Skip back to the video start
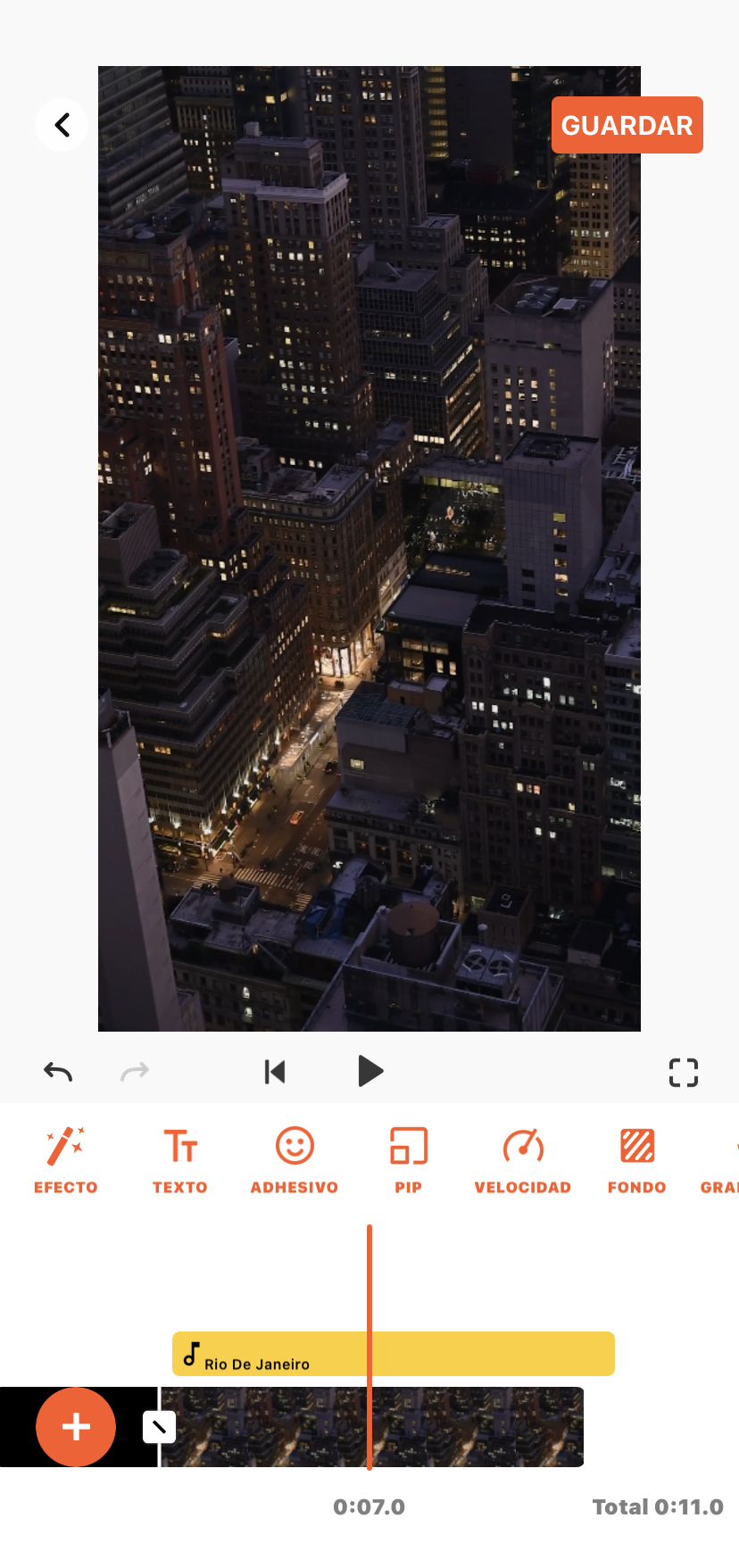Viewport: 739px width, 1568px height. tap(275, 1071)
